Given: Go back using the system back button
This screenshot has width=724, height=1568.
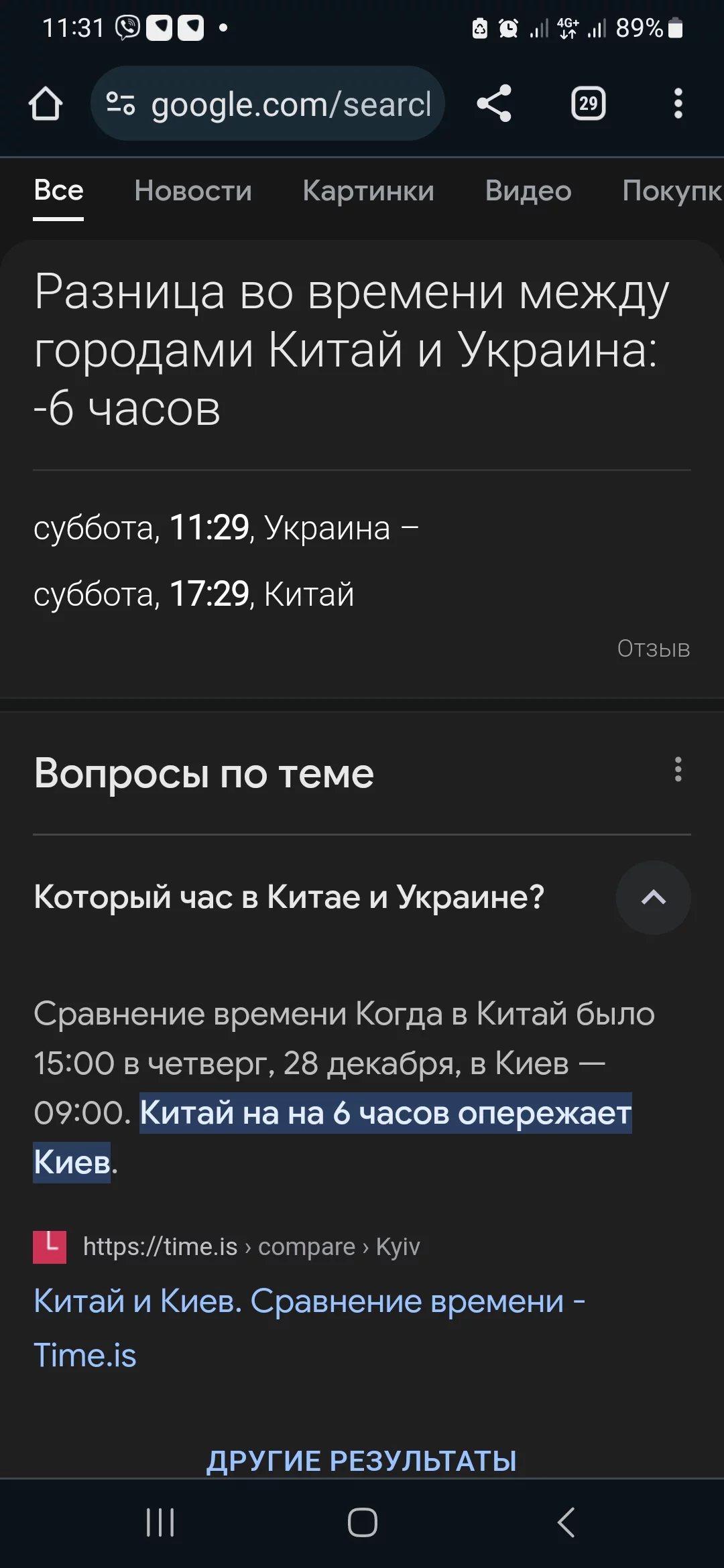Looking at the screenshot, I should coord(566,1522).
